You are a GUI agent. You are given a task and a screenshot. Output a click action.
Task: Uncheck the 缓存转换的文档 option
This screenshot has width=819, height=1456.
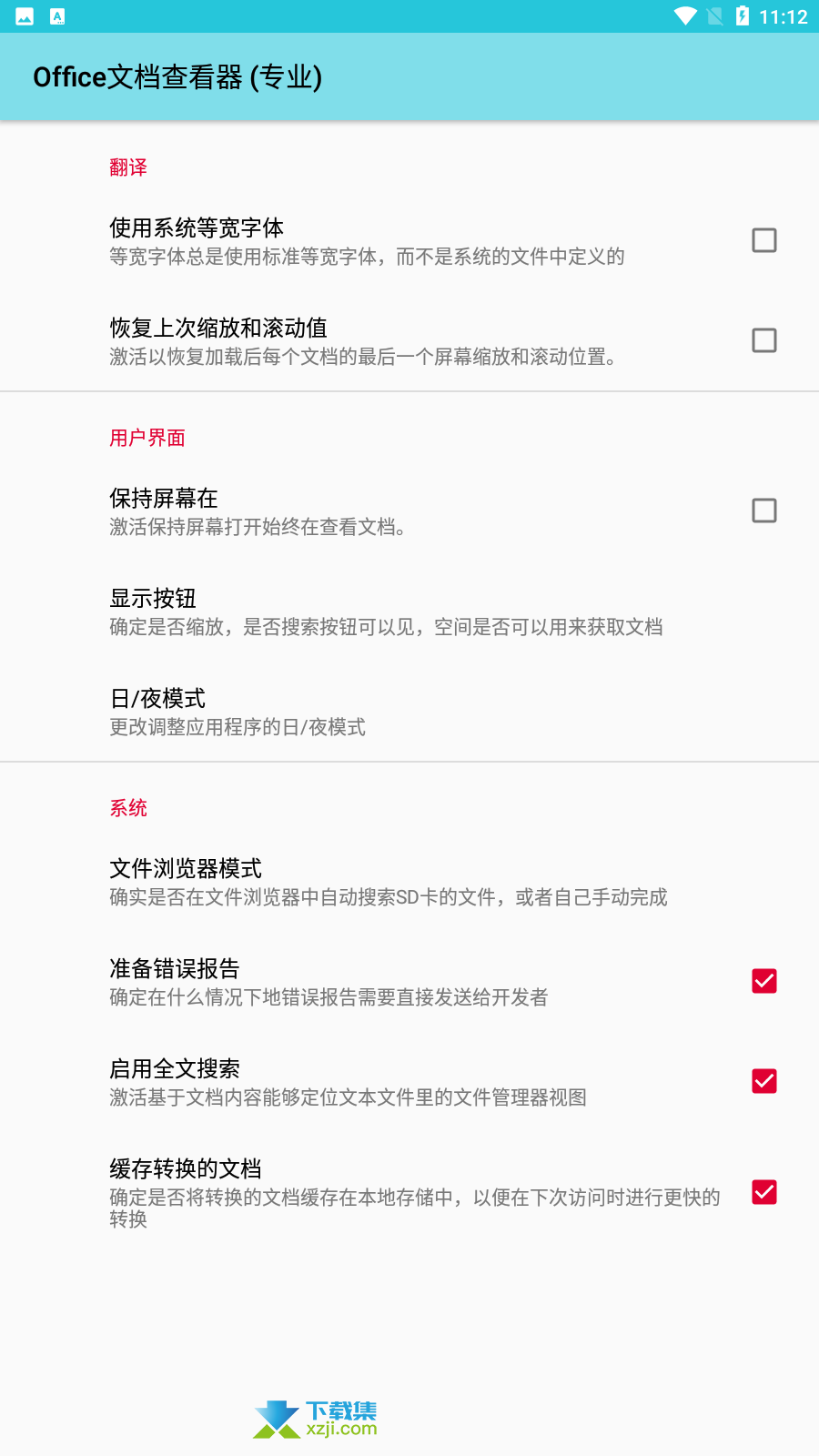[764, 1192]
